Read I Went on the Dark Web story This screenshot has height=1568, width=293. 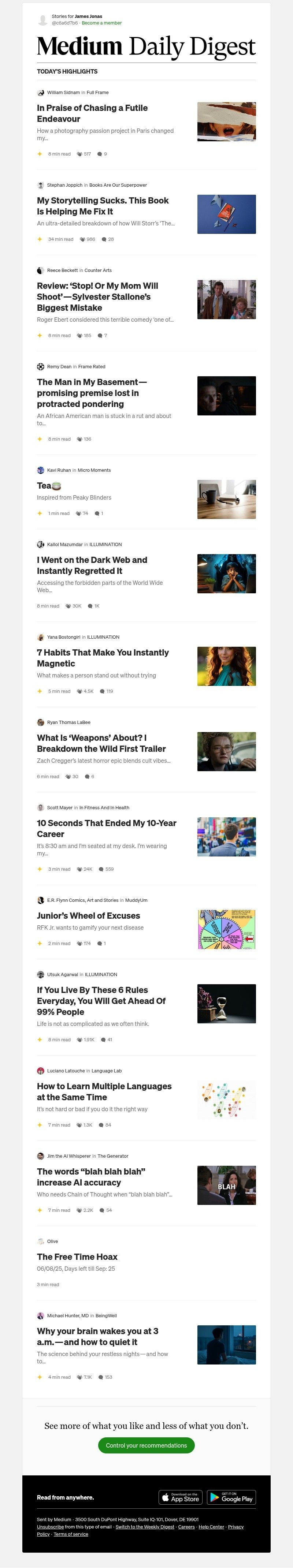tap(92, 565)
